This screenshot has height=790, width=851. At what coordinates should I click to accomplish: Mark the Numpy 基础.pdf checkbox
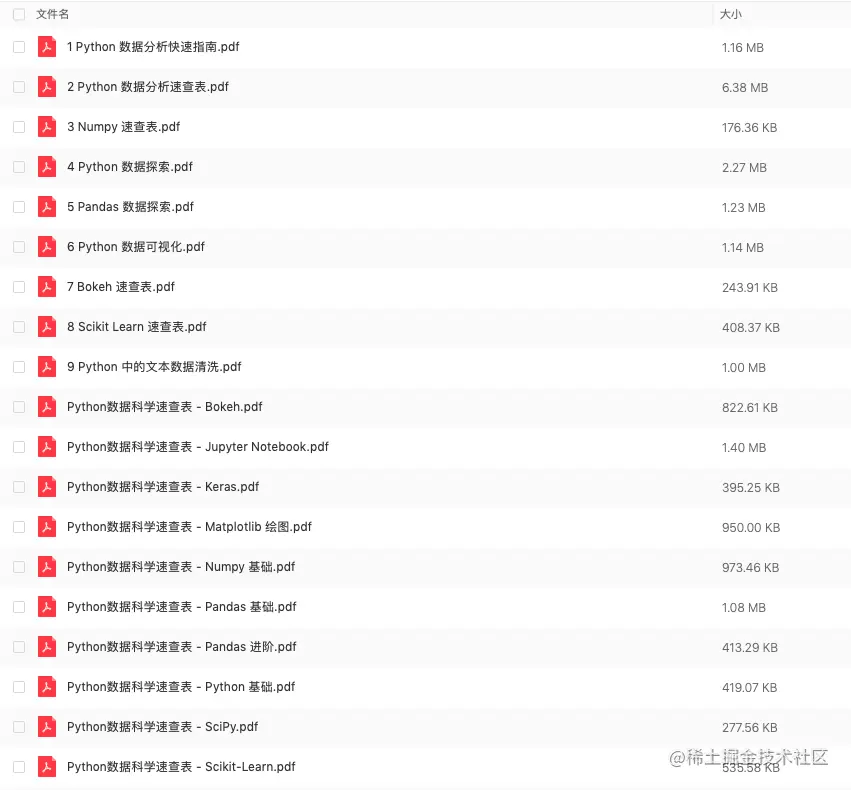coord(19,567)
